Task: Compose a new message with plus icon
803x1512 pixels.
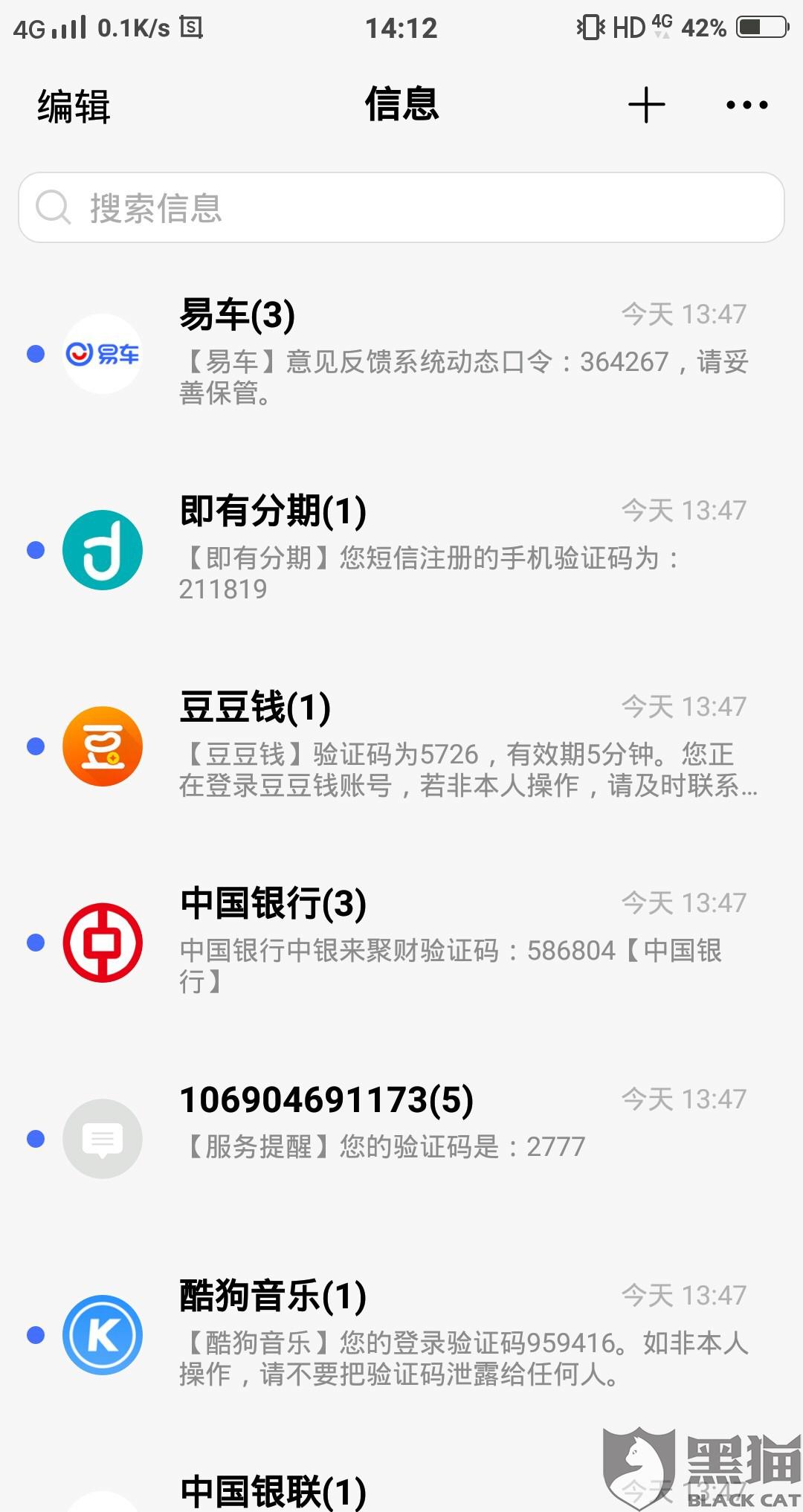Action: (x=646, y=105)
